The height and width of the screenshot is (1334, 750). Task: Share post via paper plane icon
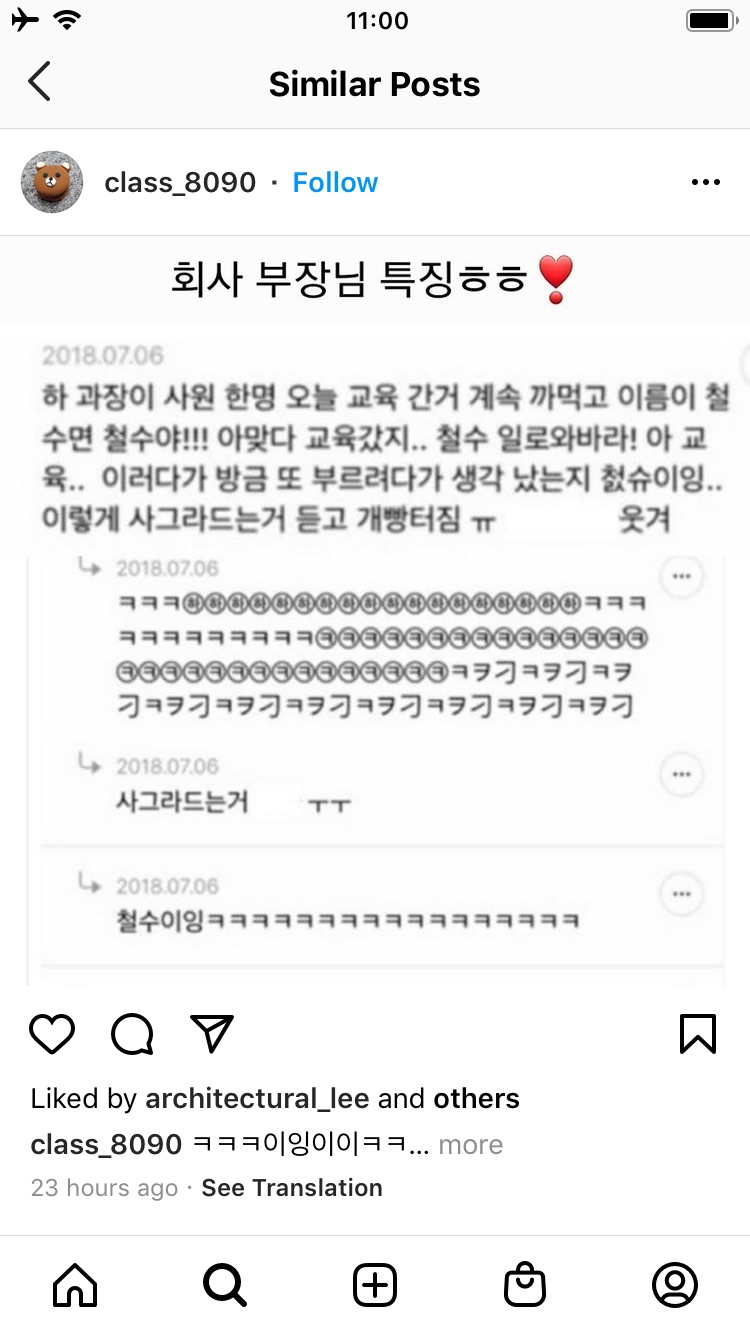pos(212,1034)
